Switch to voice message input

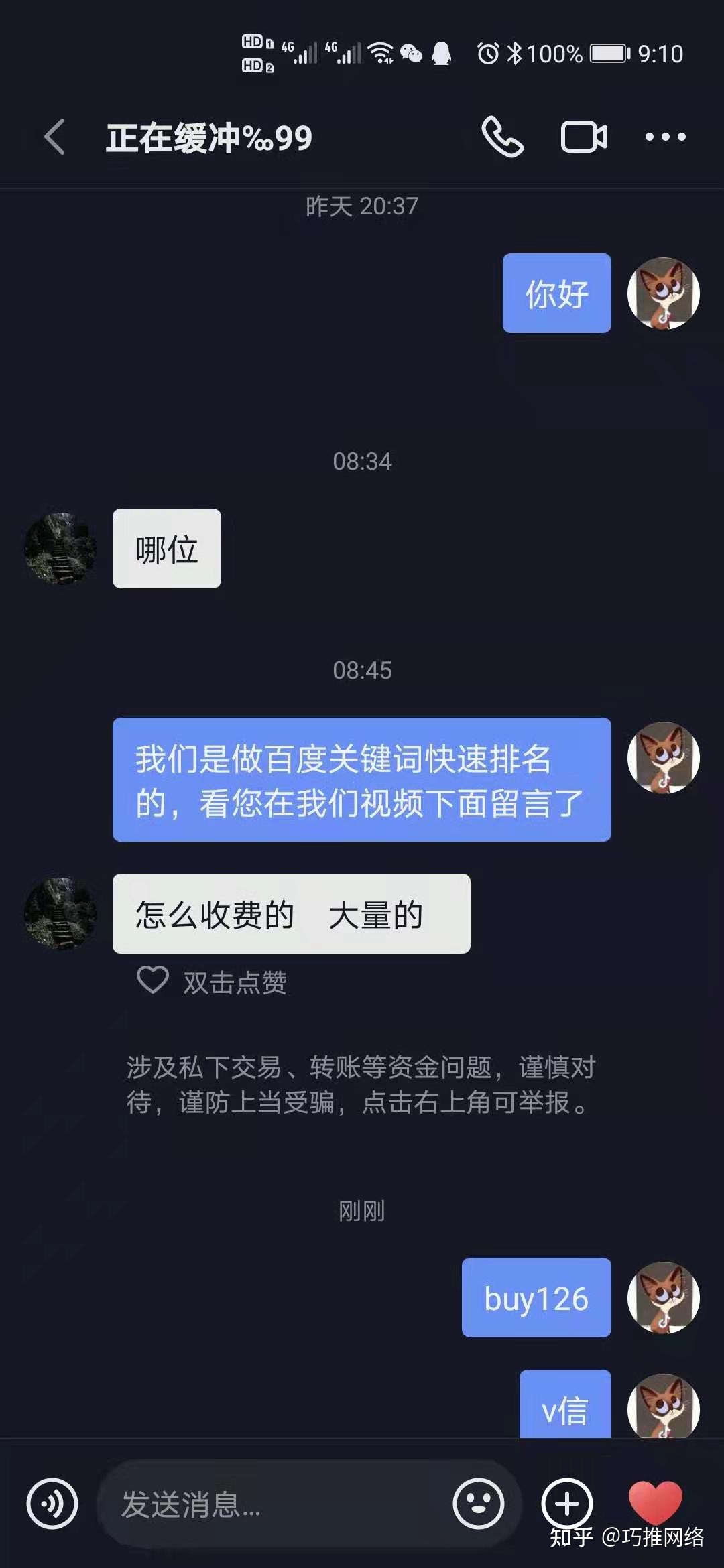(x=52, y=1504)
